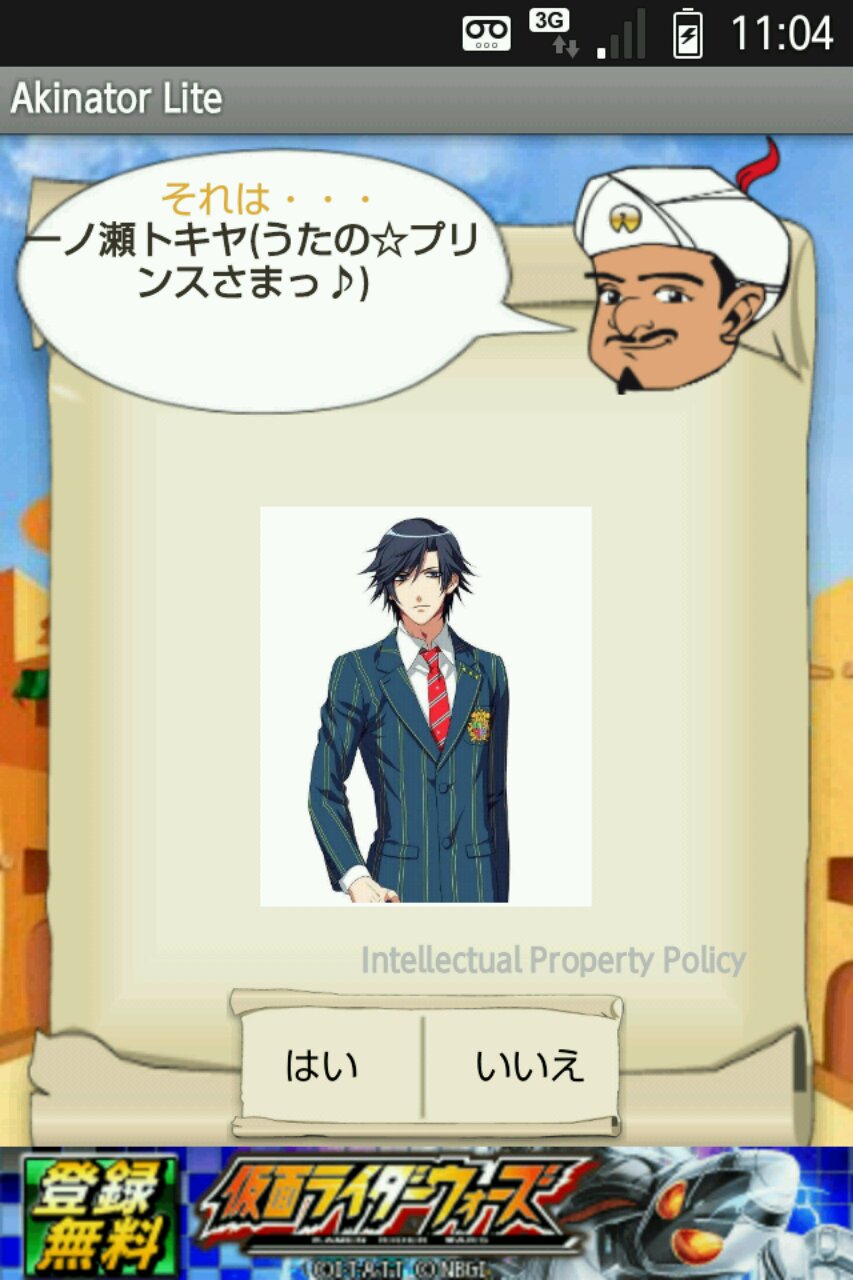853x1280 pixels.
Task: Confirm the guess with はい
Action: pos(322,1065)
